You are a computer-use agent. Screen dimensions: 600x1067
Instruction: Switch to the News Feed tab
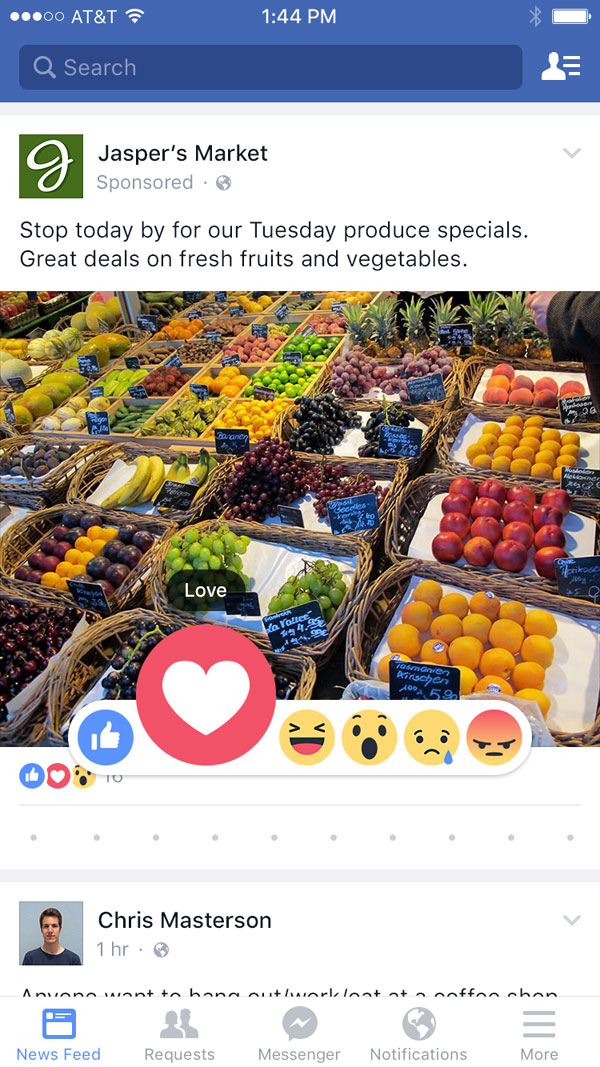[58, 1035]
